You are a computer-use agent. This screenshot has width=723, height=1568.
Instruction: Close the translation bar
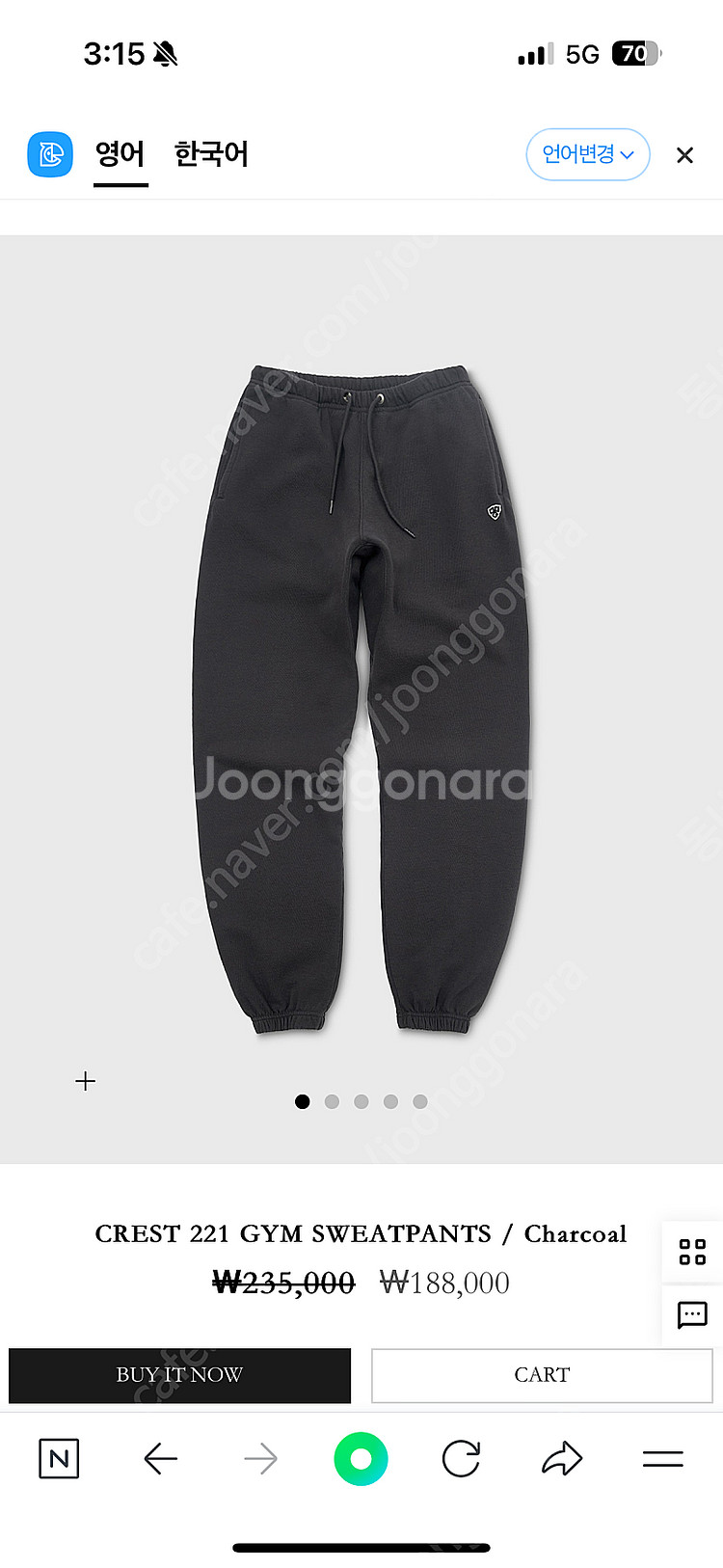(x=684, y=155)
